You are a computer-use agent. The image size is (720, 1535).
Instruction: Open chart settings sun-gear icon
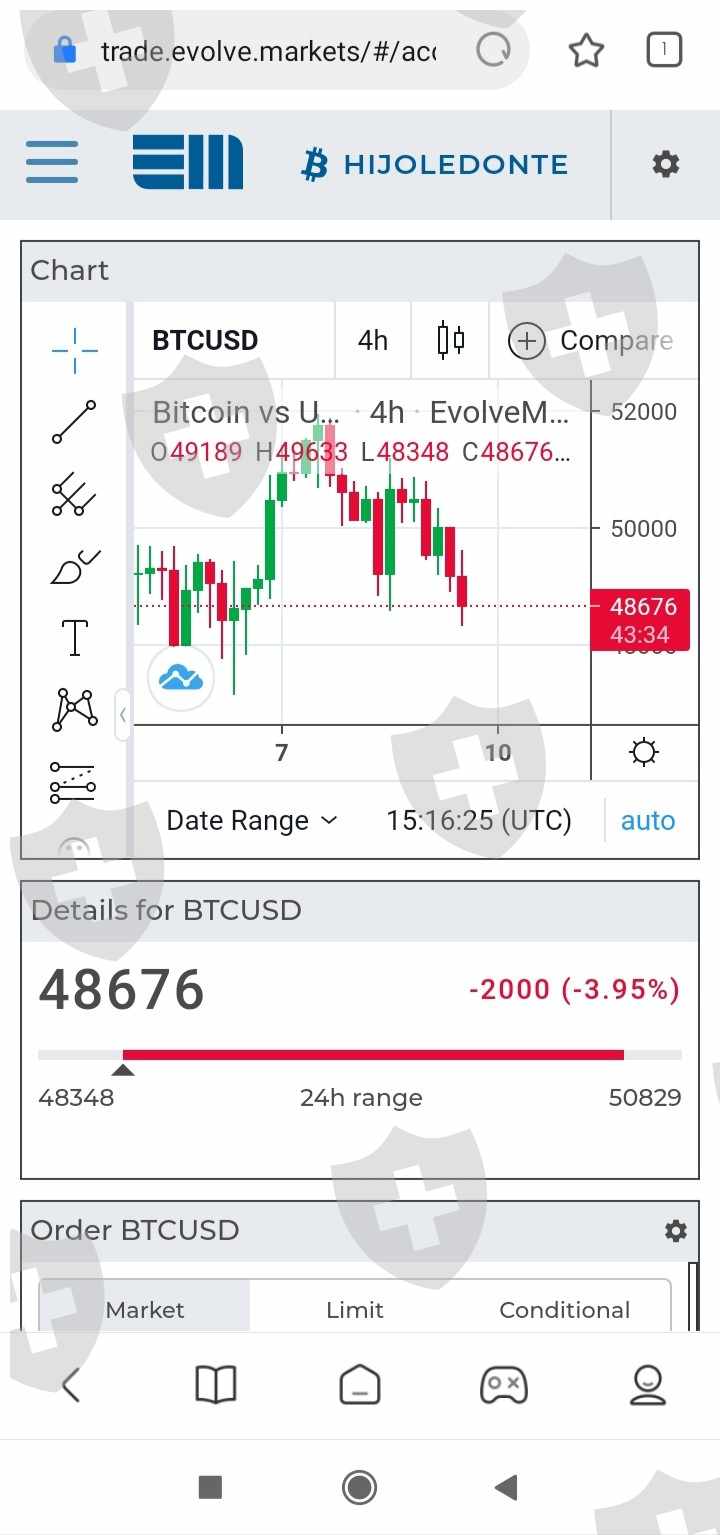pyautogui.click(x=644, y=752)
